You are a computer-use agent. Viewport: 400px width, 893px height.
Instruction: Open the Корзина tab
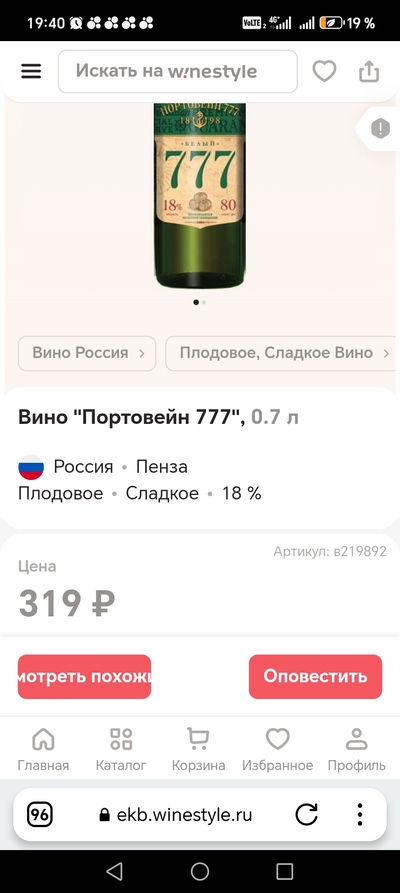198,749
